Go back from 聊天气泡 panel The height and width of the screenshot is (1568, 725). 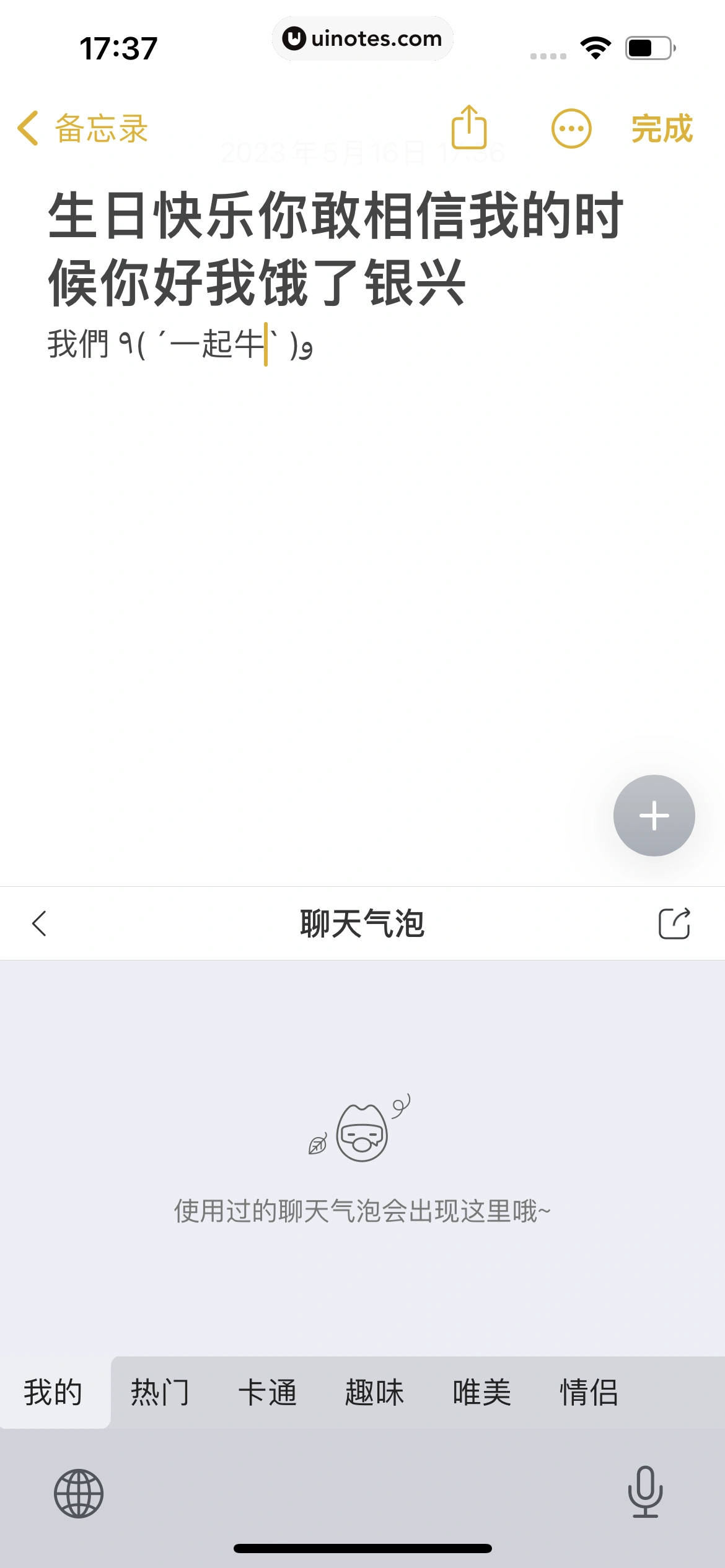(x=40, y=923)
